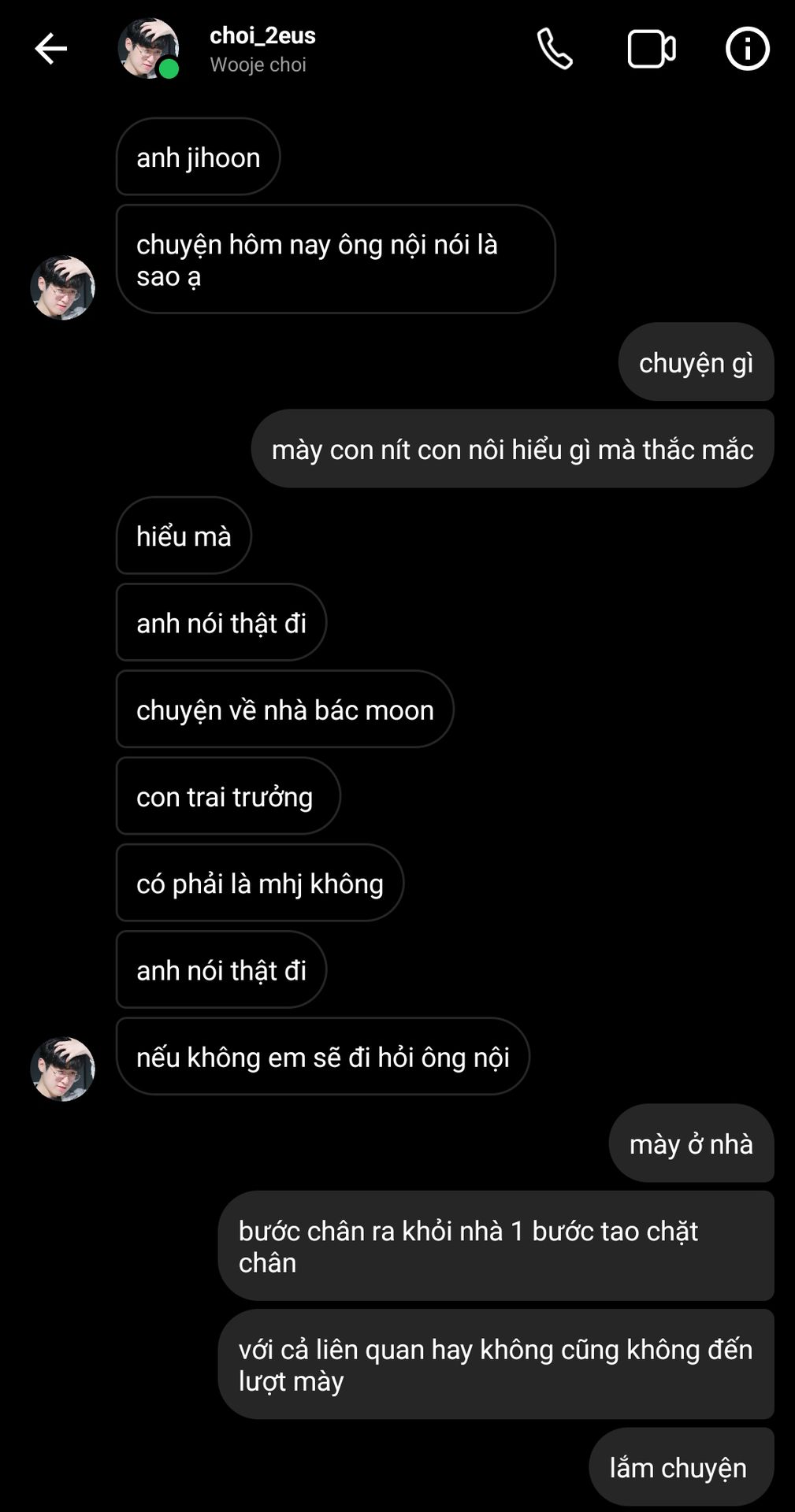Open conversation info details

747,49
